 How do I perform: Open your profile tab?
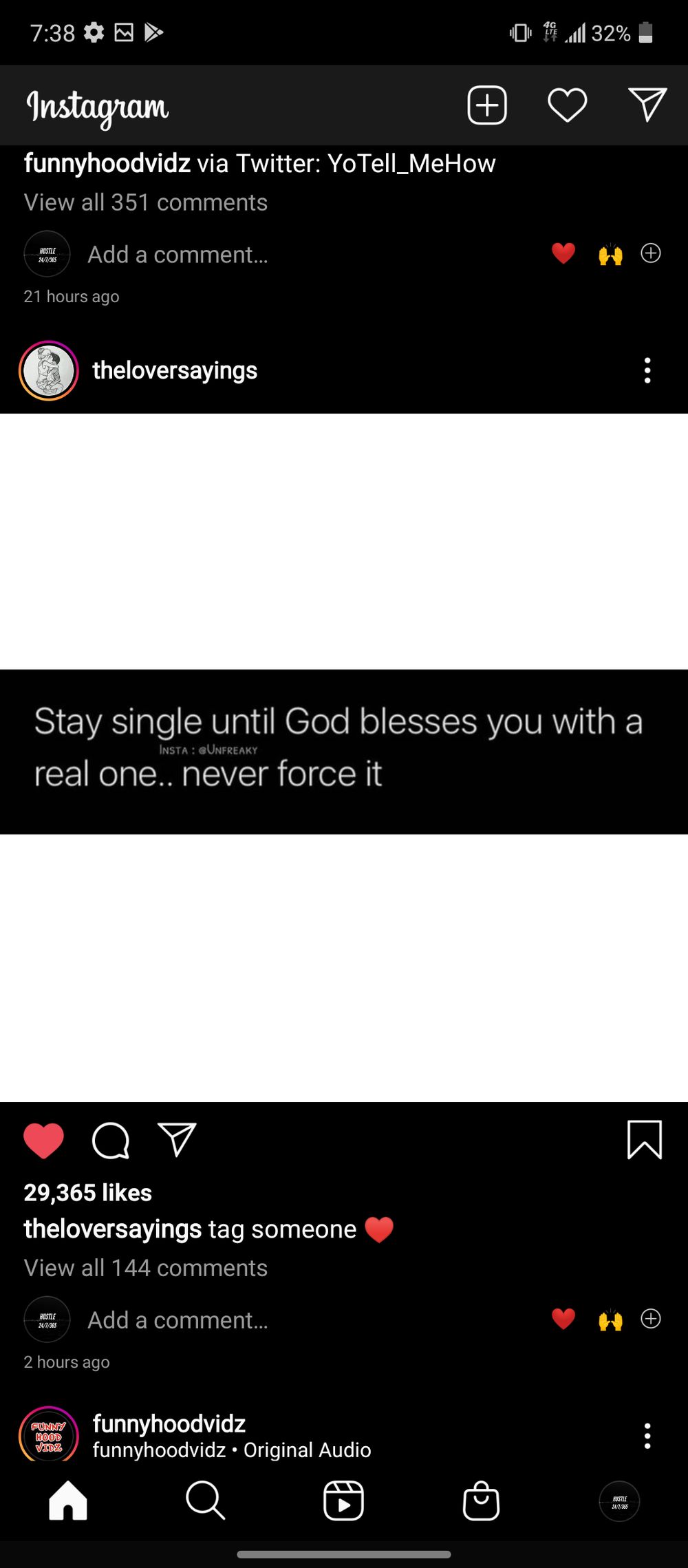(619, 1501)
